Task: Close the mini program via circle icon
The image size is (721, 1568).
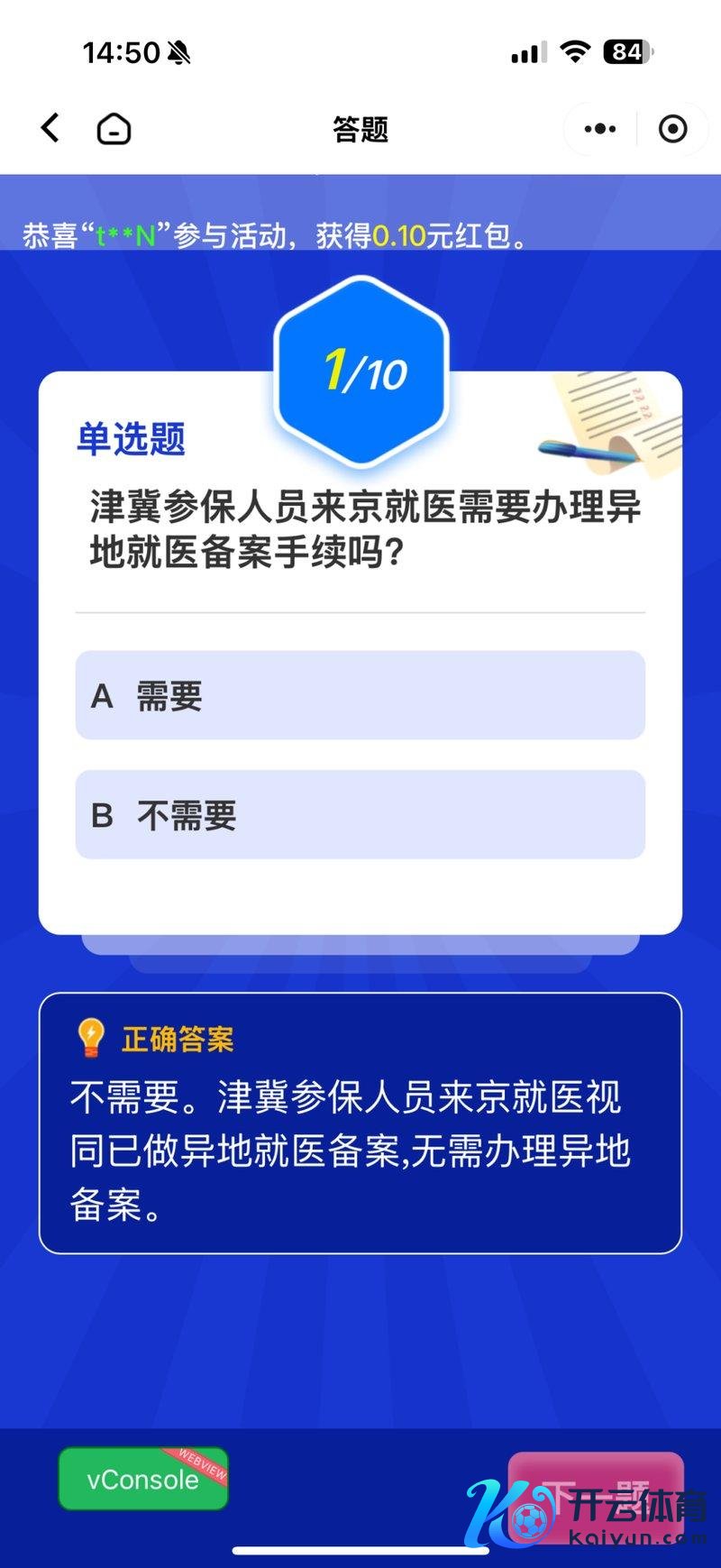Action: click(x=672, y=129)
